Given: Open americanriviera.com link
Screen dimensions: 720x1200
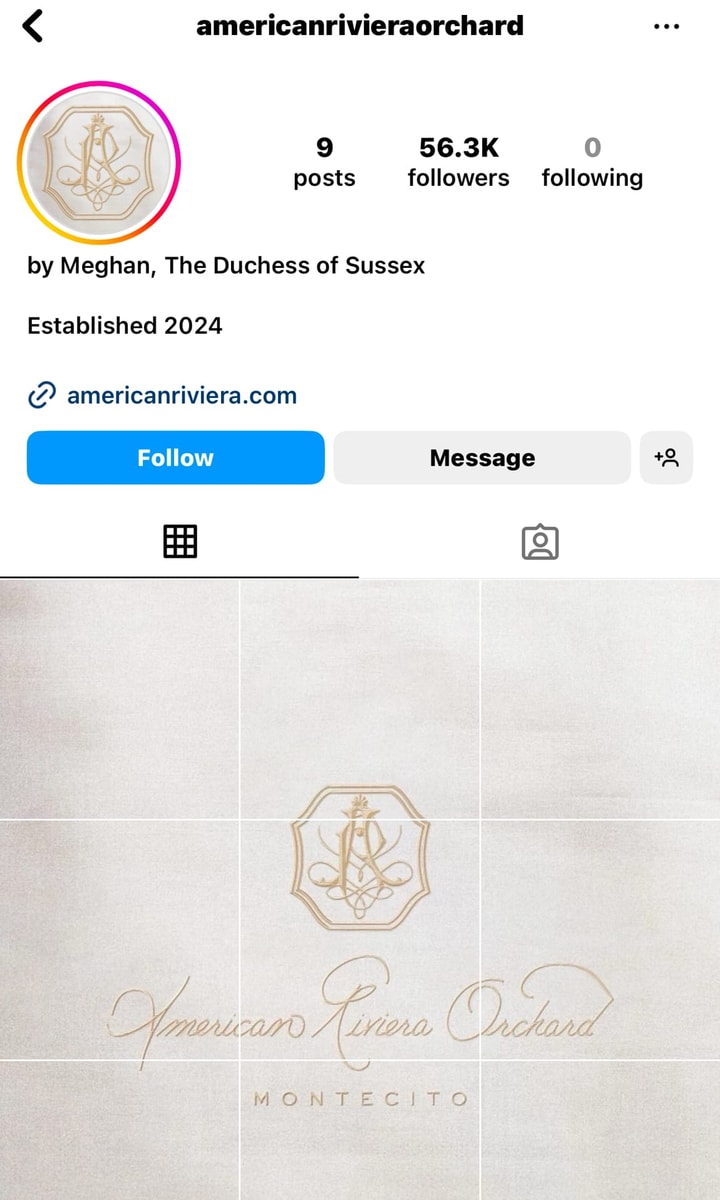Looking at the screenshot, I should [x=181, y=395].
